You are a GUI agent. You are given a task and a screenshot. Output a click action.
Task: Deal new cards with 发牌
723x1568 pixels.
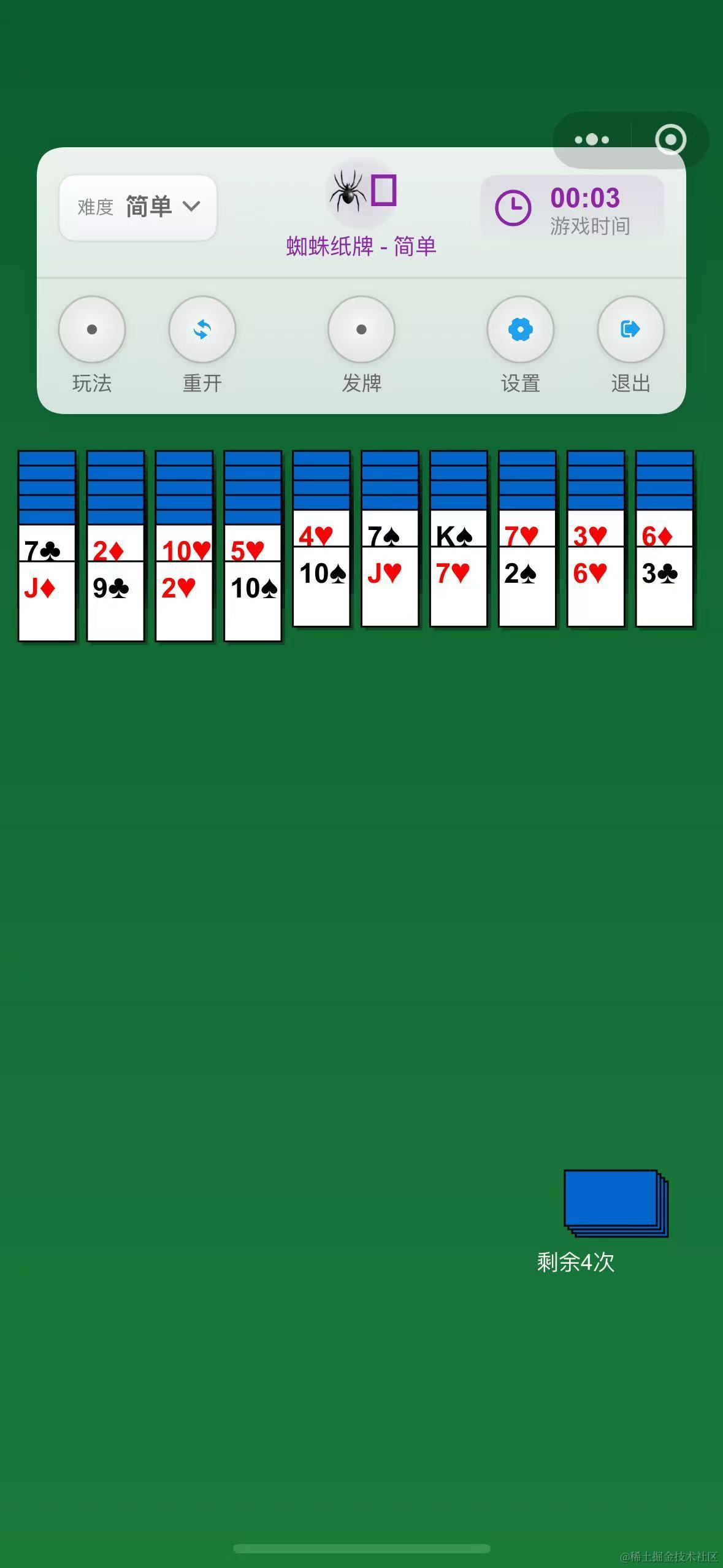pyautogui.click(x=361, y=330)
